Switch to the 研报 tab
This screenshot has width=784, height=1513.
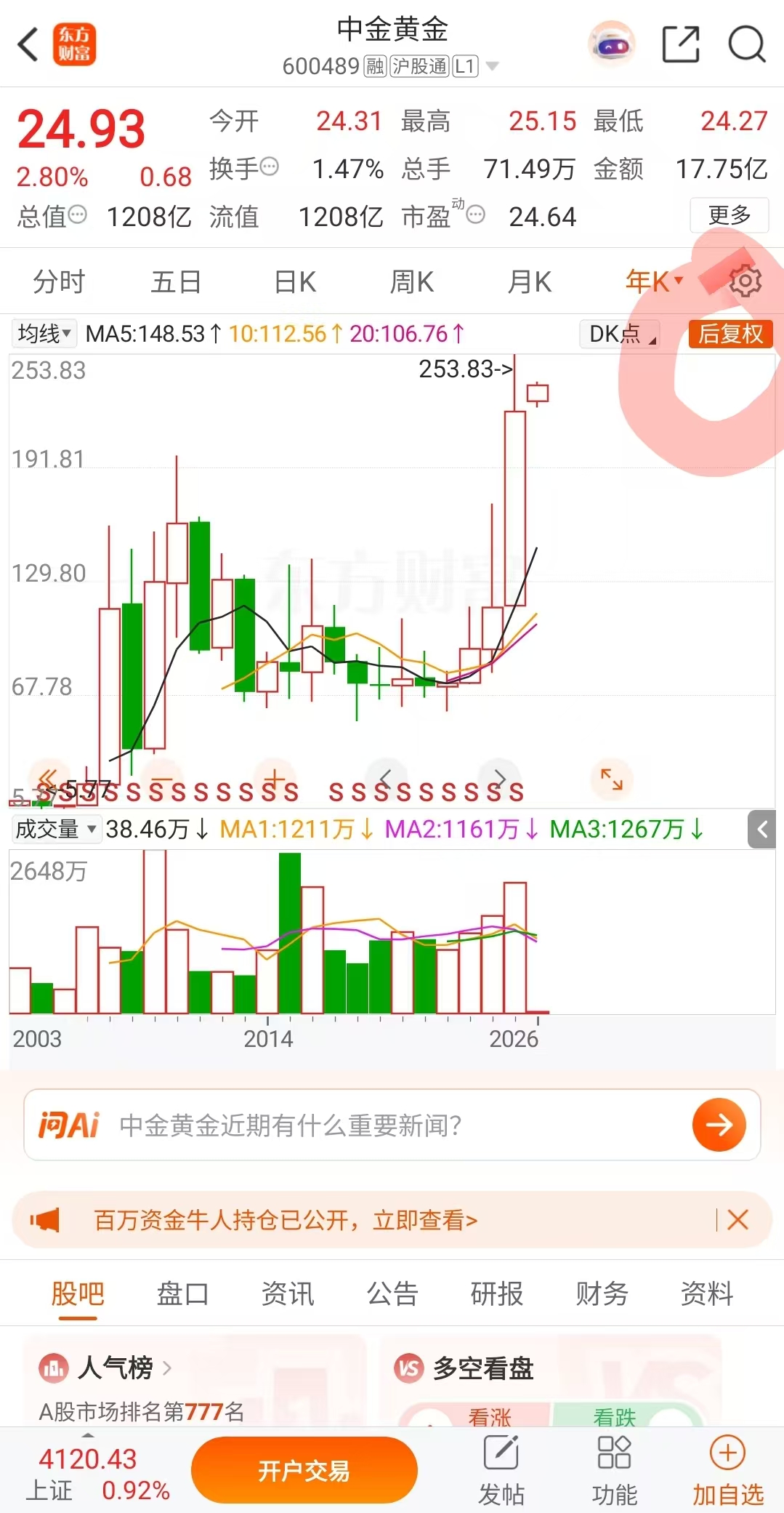click(497, 1293)
